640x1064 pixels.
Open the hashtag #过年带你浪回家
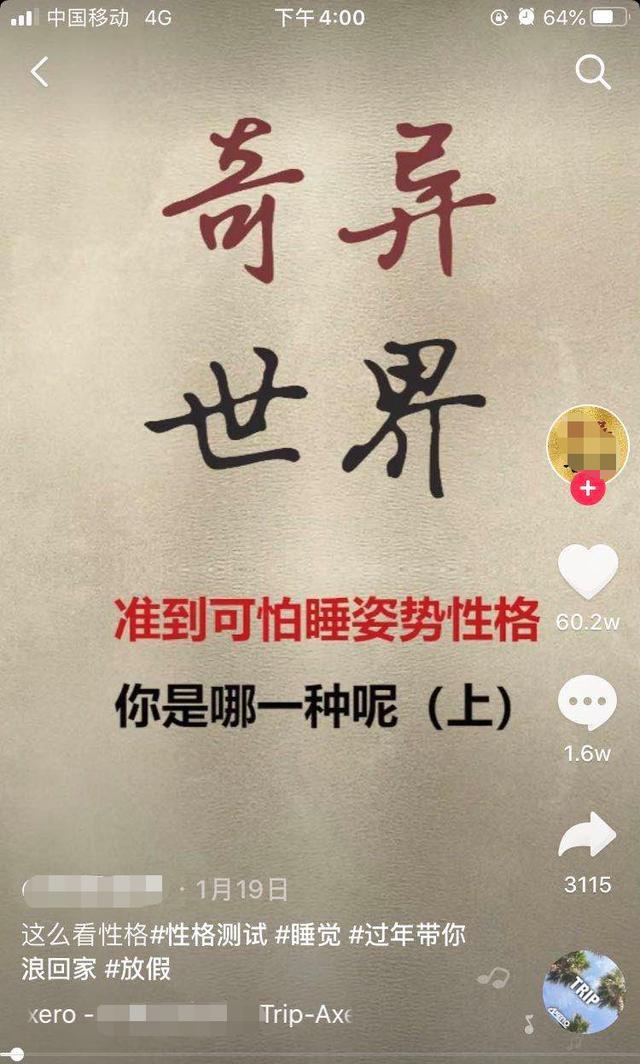pyautogui.click(x=409, y=936)
